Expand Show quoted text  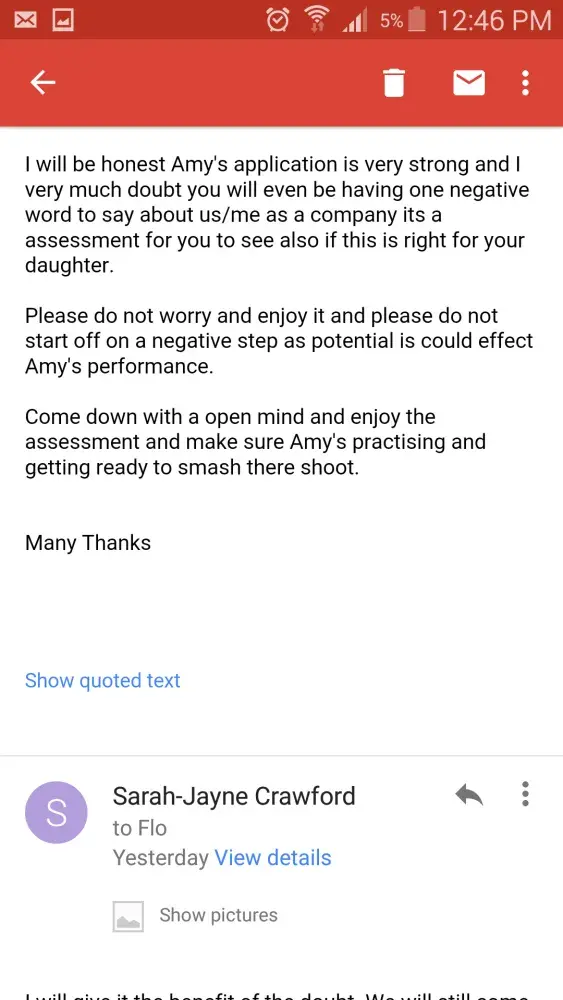tap(103, 680)
